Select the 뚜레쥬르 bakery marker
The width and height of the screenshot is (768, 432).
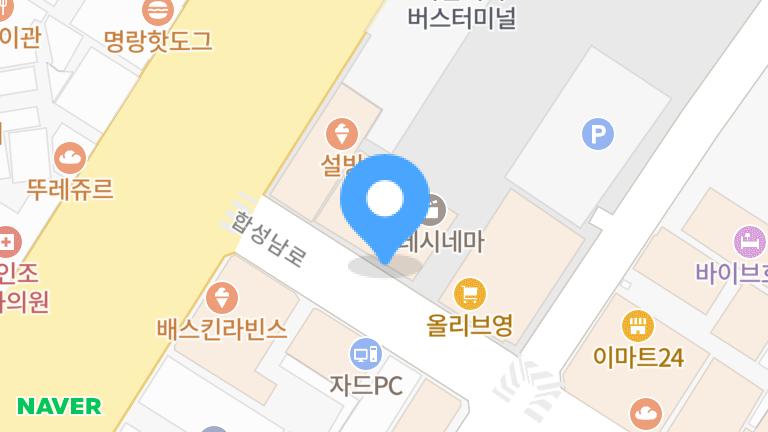click(x=71, y=157)
